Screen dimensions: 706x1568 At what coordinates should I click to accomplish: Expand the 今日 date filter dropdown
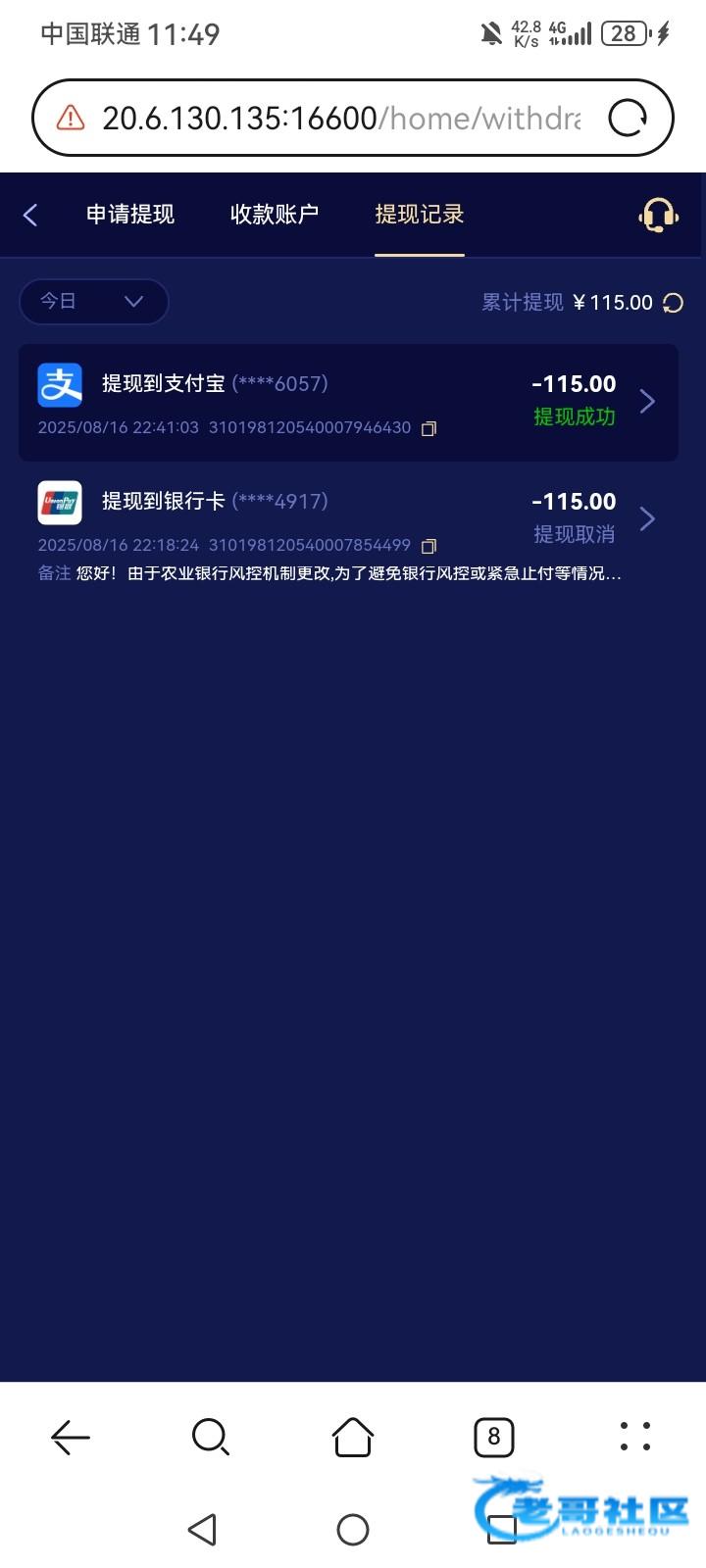[x=93, y=302]
